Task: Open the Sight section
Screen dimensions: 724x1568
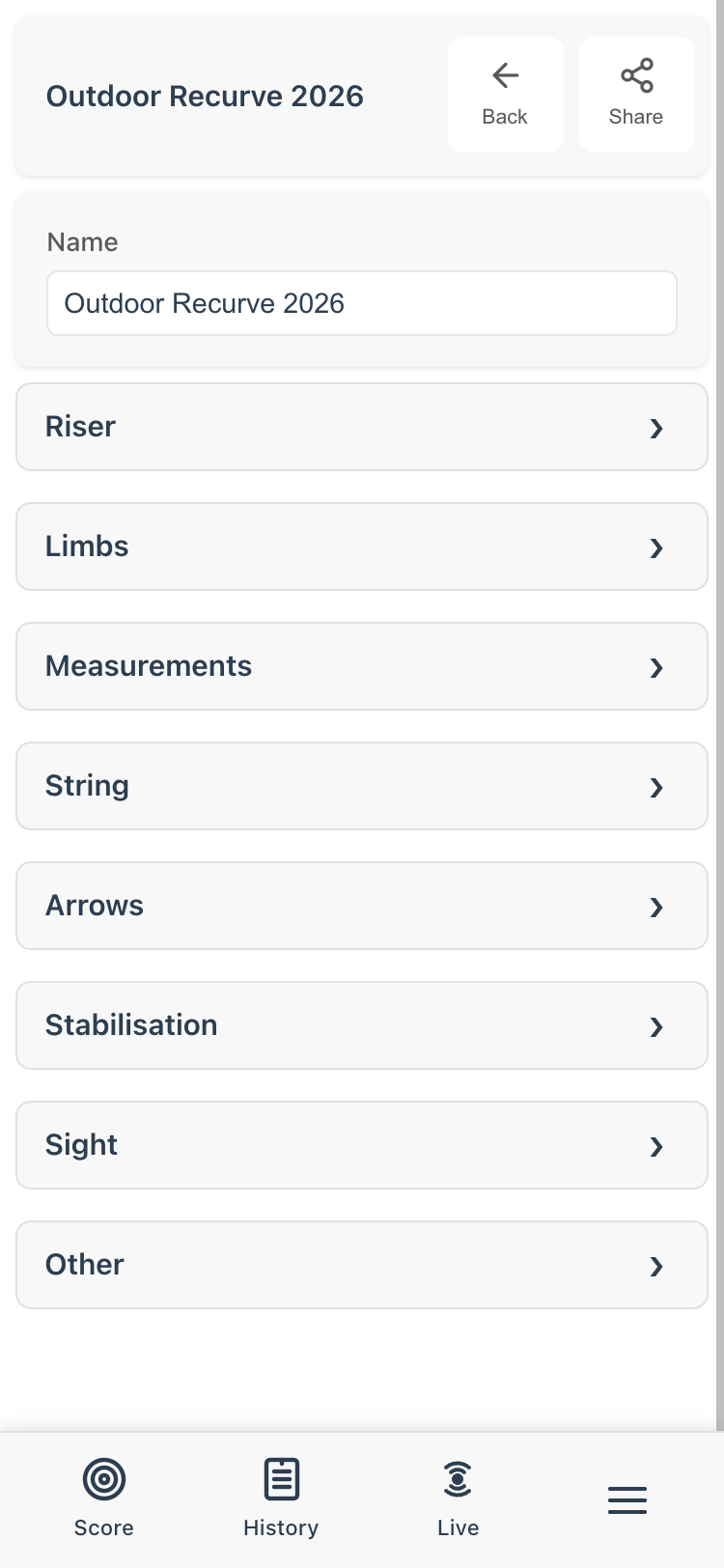Action: click(x=362, y=1145)
